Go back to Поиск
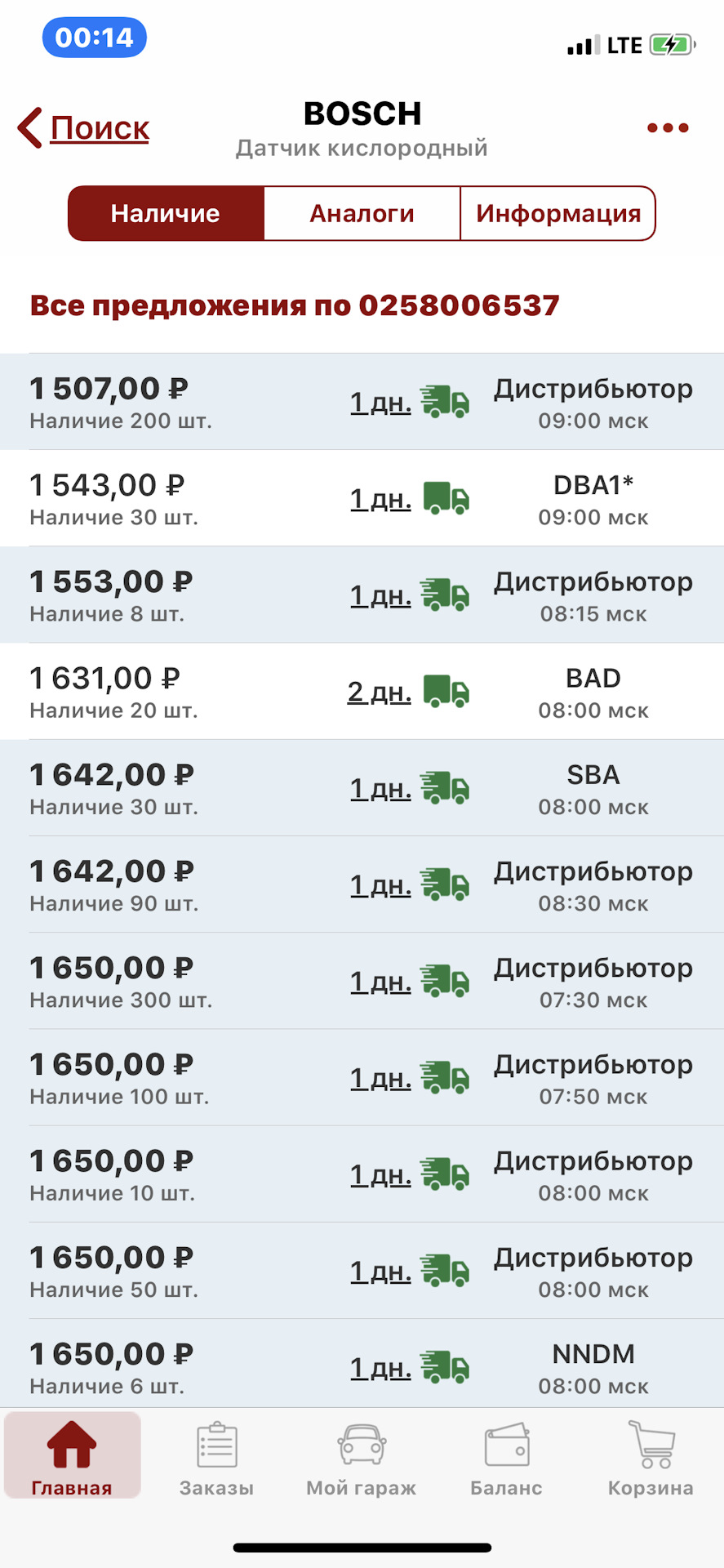The height and width of the screenshot is (1568, 724). [84, 128]
